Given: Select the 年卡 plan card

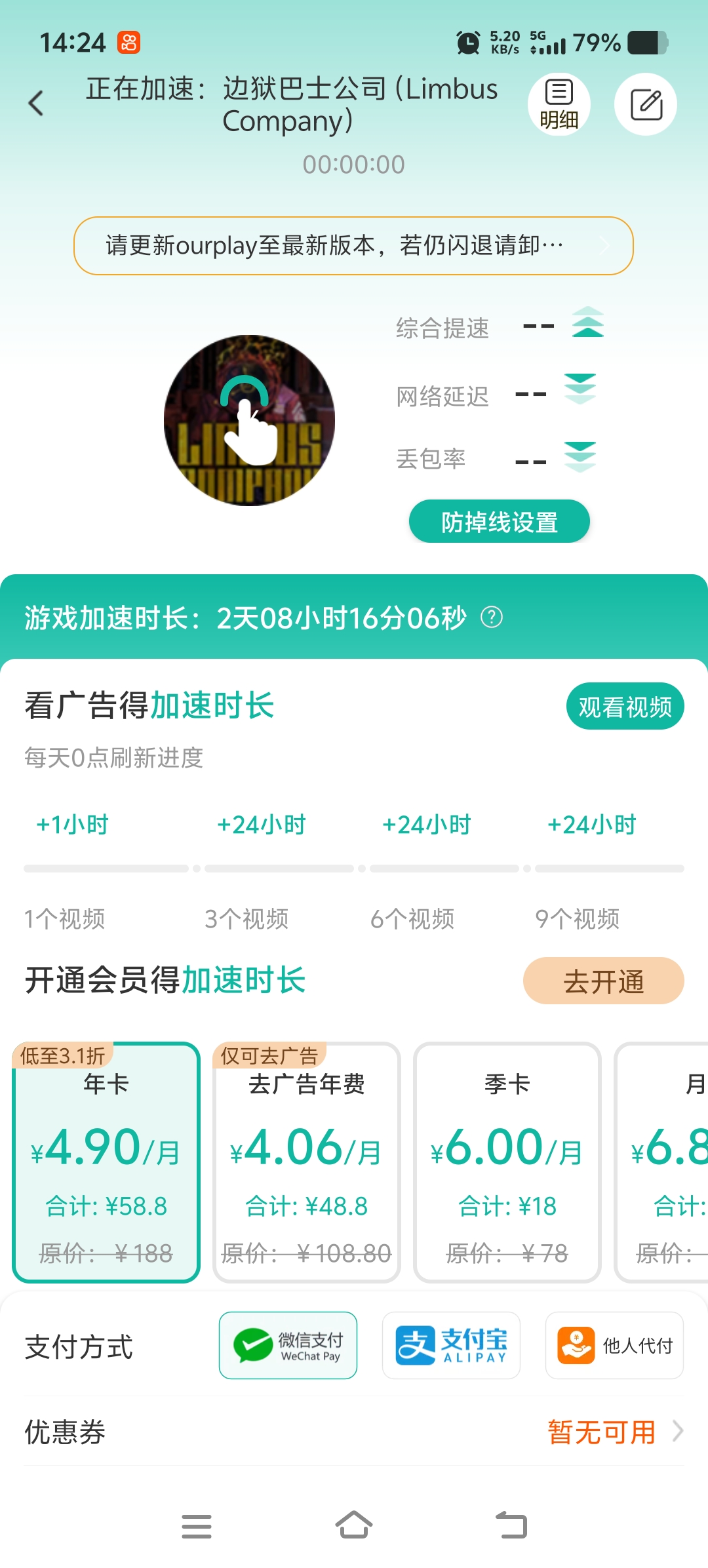Looking at the screenshot, I should tap(106, 1162).
